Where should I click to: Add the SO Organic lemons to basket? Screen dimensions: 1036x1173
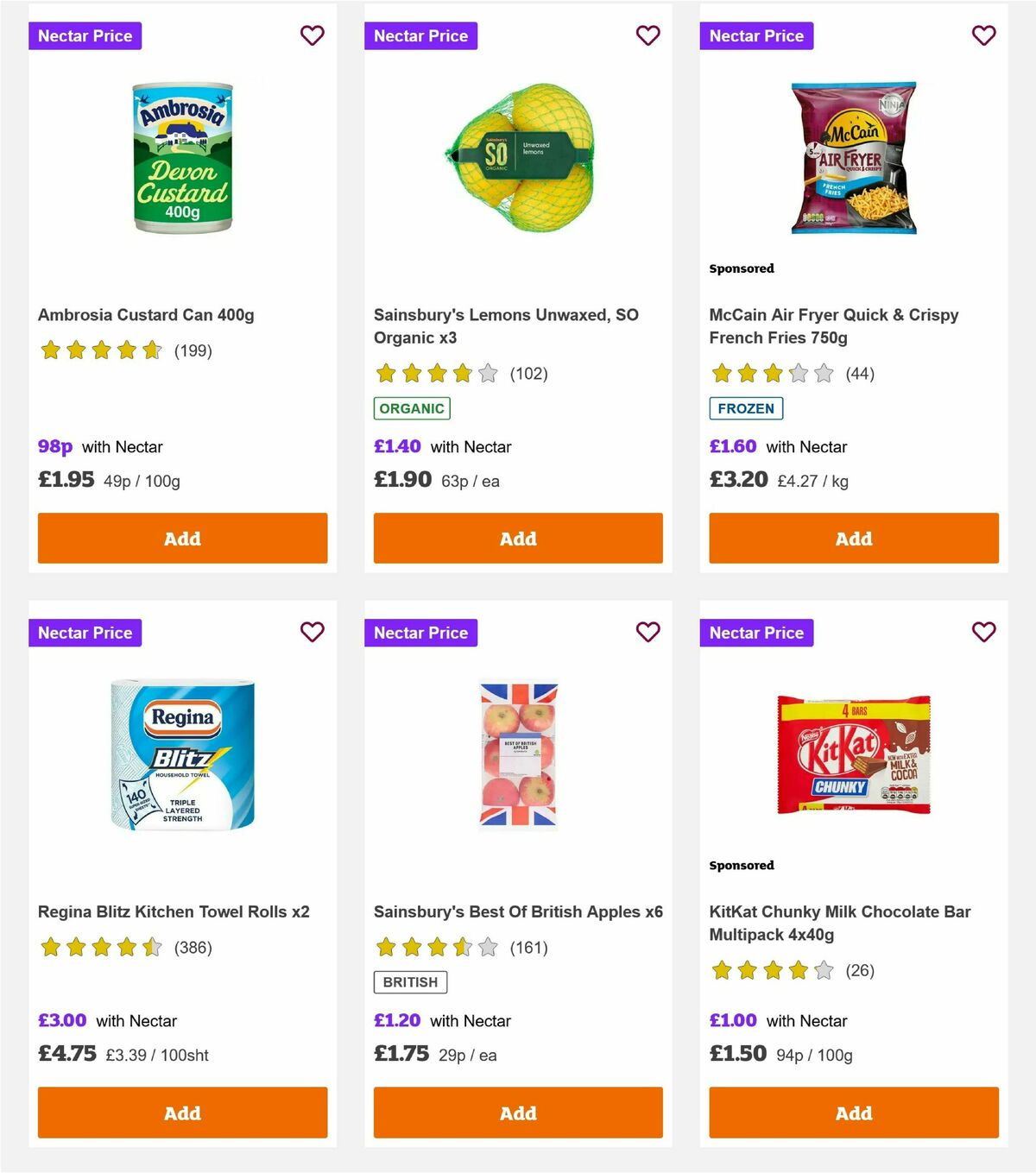pyautogui.click(x=518, y=538)
